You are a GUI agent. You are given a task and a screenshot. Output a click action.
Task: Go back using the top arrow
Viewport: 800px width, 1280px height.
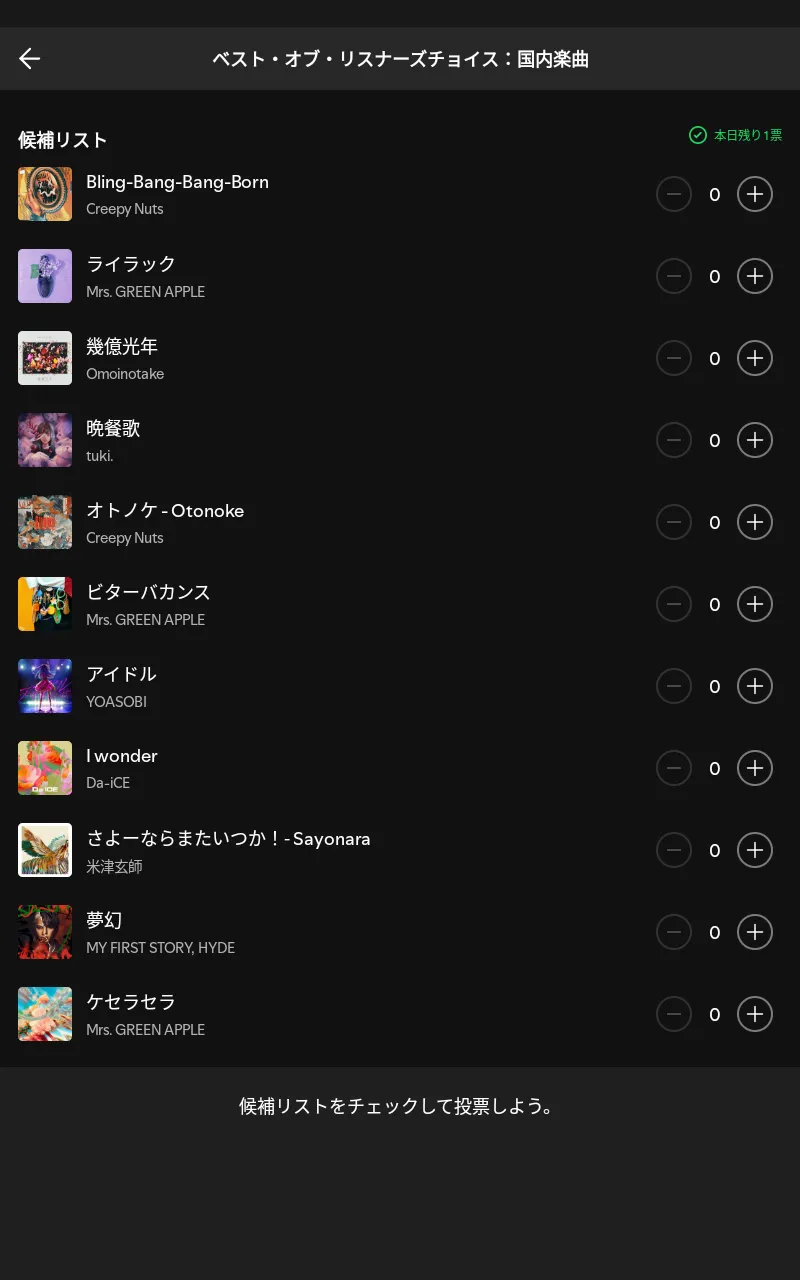tap(30, 59)
